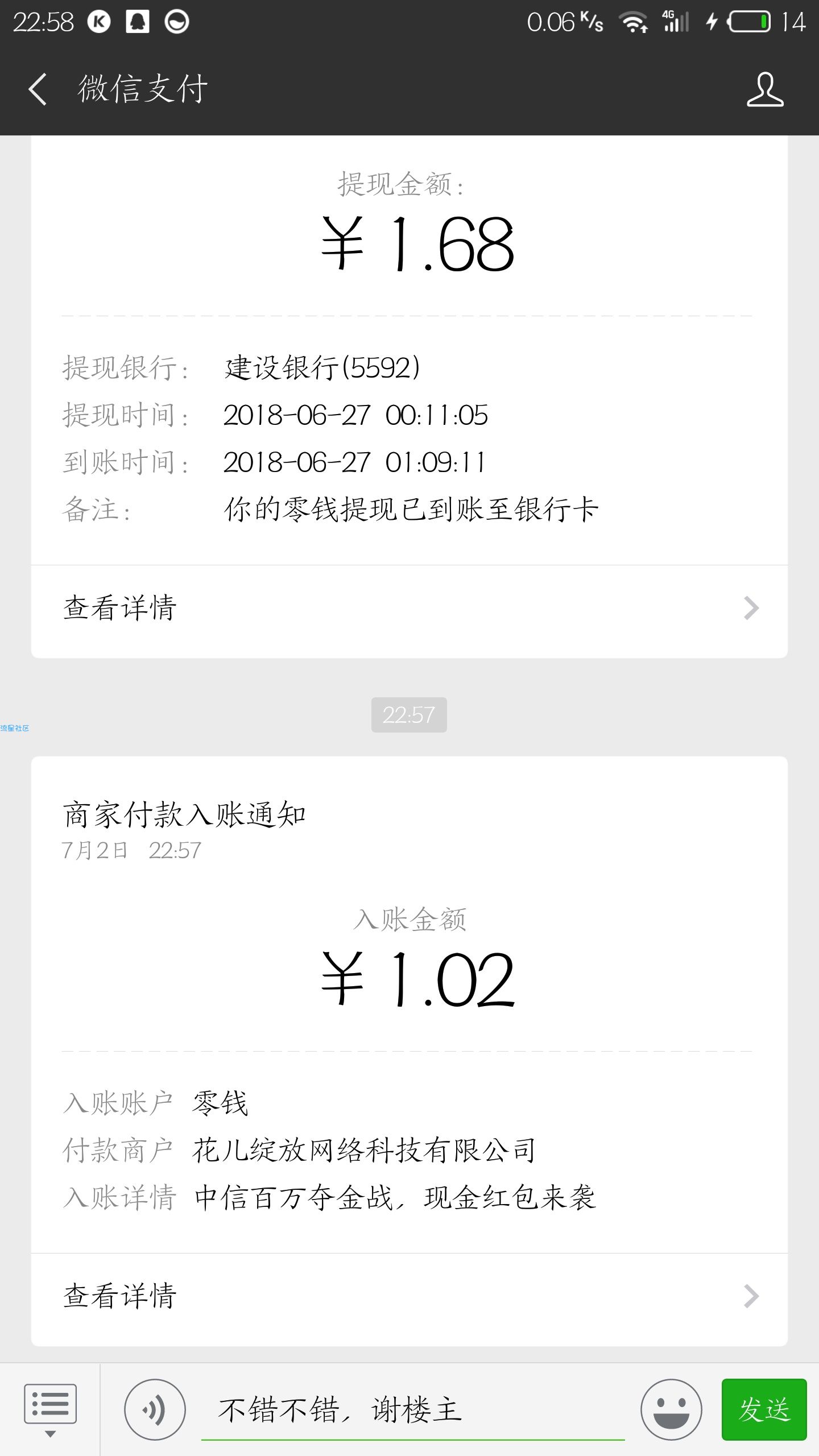Open the 商家付款入账通知 card
819x1456 pixels.
click(x=409, y=1004)
